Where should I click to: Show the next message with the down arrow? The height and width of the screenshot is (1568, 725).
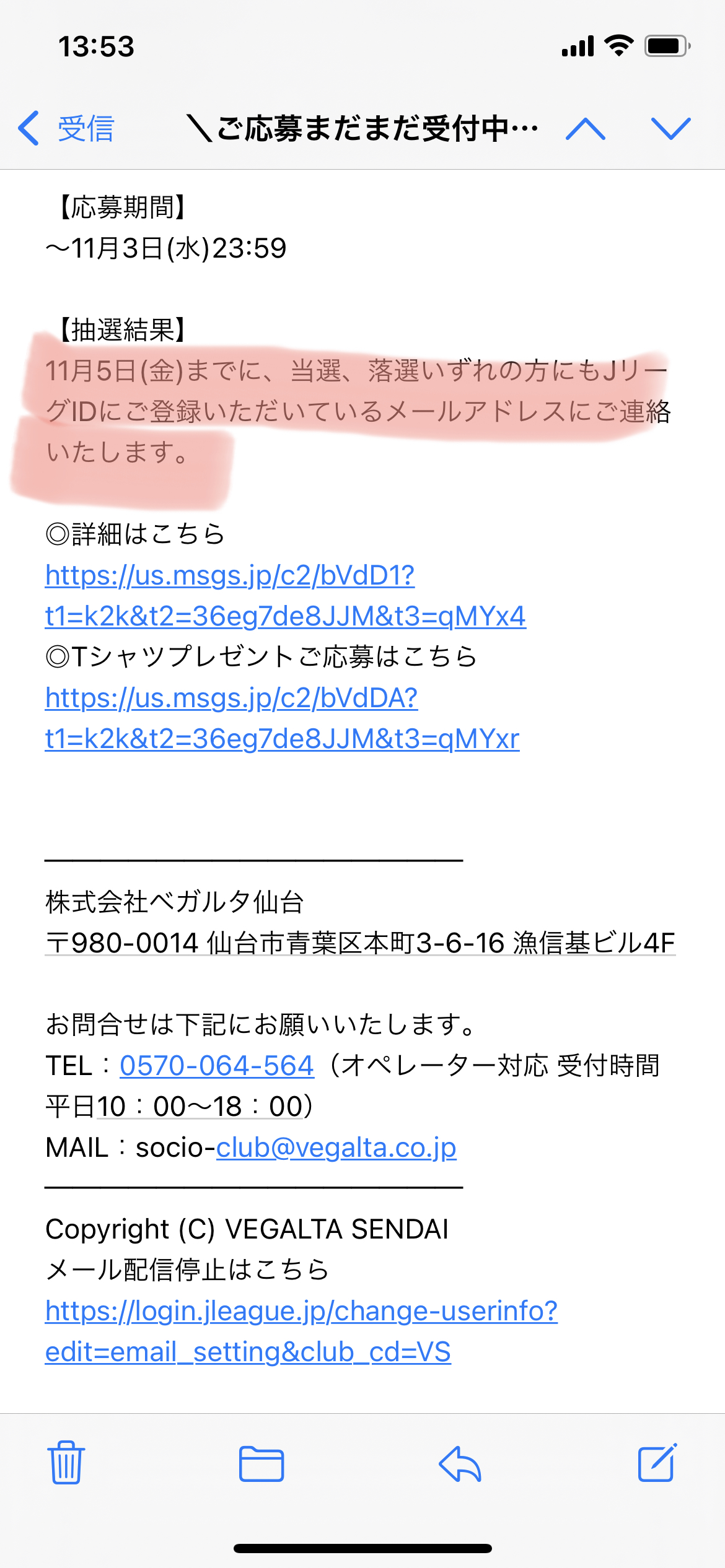click(x=670, y=129)
